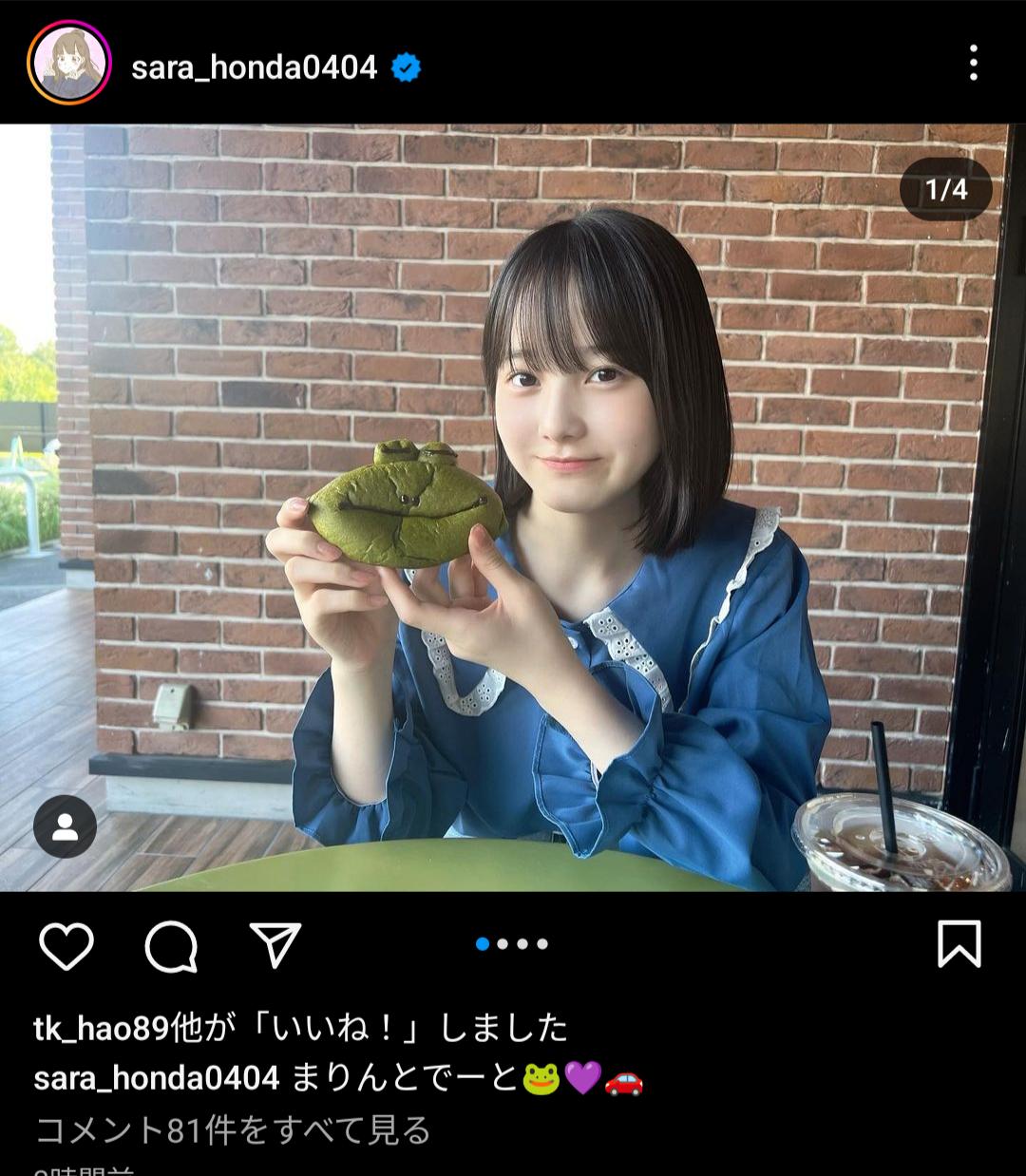The width and height of the screenshot is (1026, 1176).
Task: Show tagged people on the photo
Action: click(65, 826)
